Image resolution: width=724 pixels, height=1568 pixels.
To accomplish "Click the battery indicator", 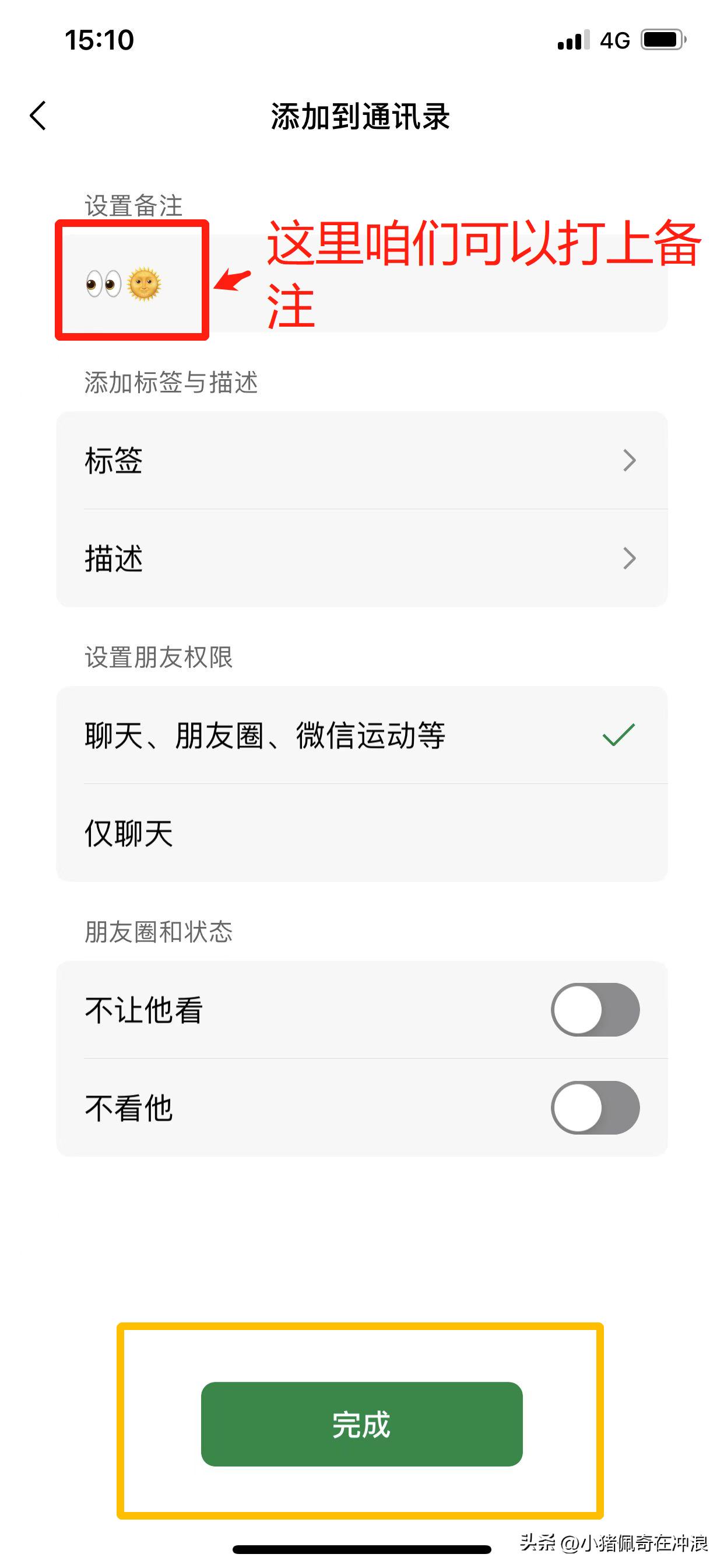I will [x=663, y=40].
